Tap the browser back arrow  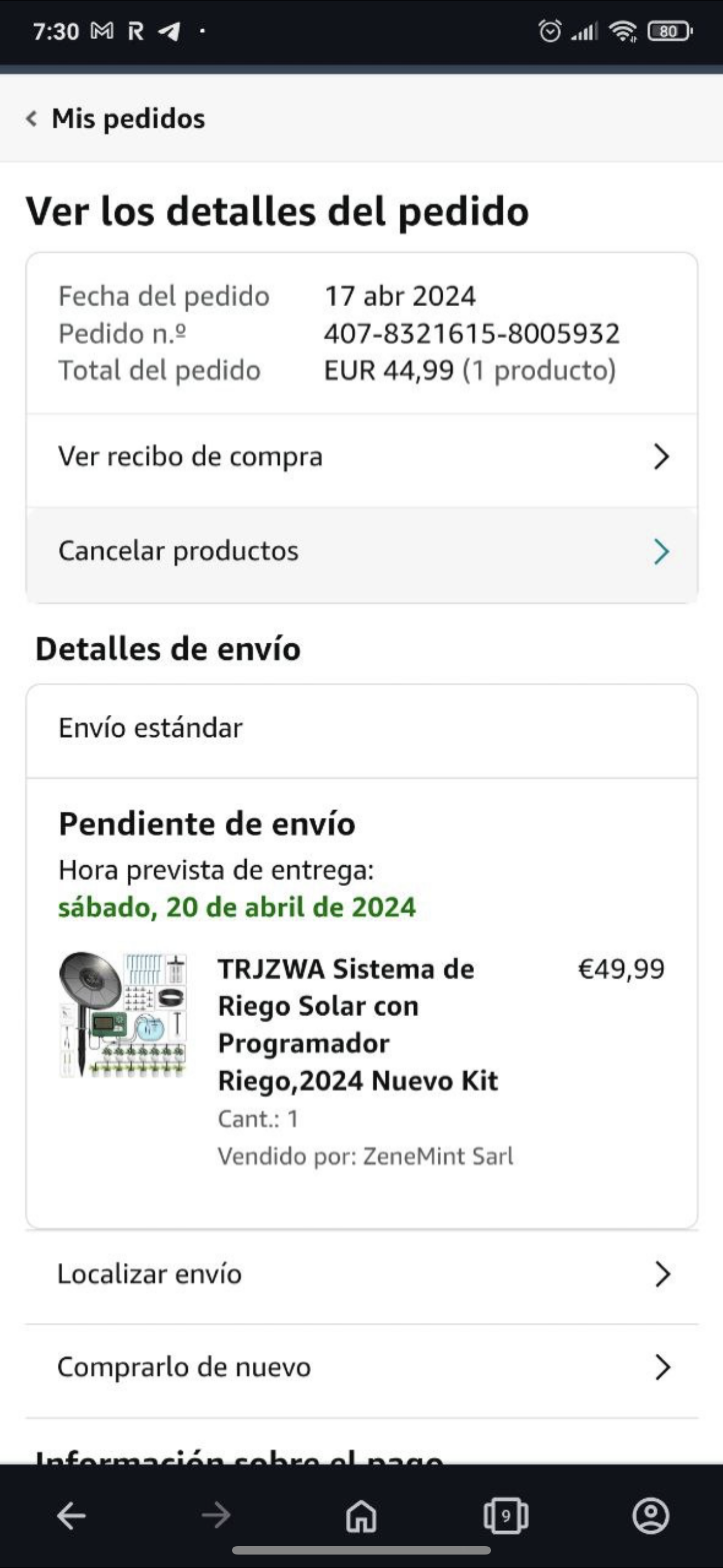72,1515
